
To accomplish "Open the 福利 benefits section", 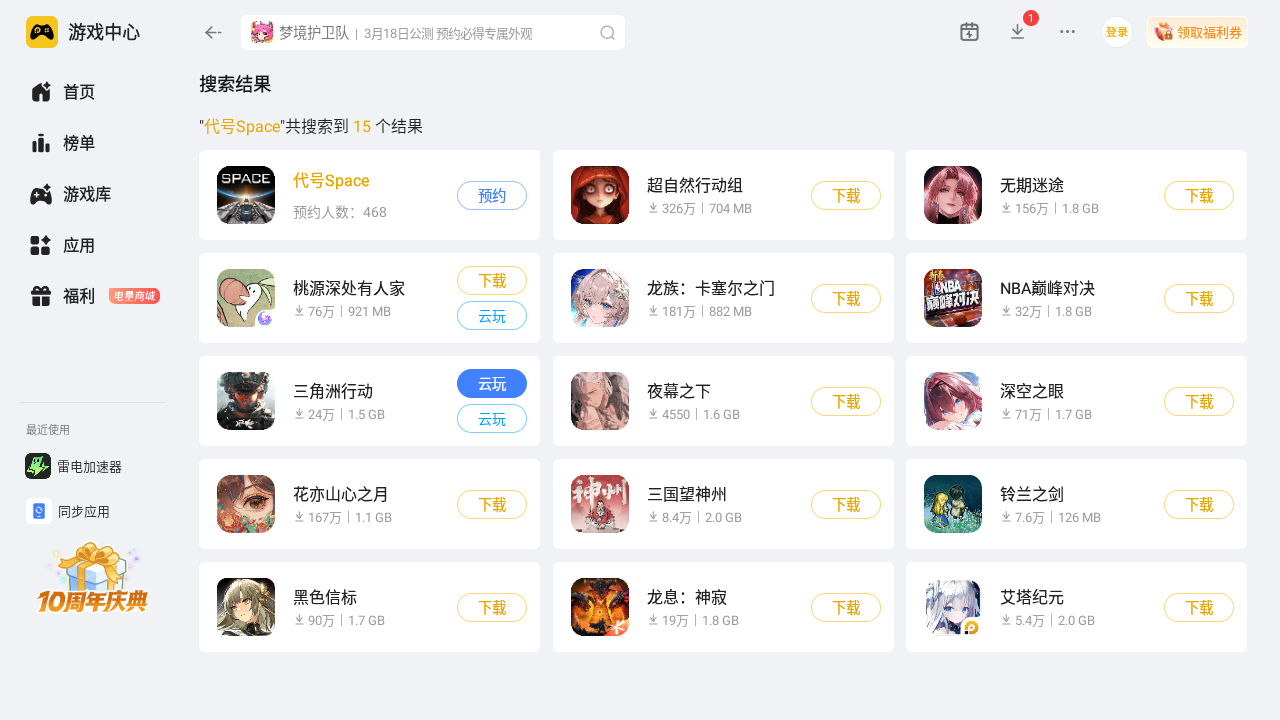I will [x=79, y=296].
